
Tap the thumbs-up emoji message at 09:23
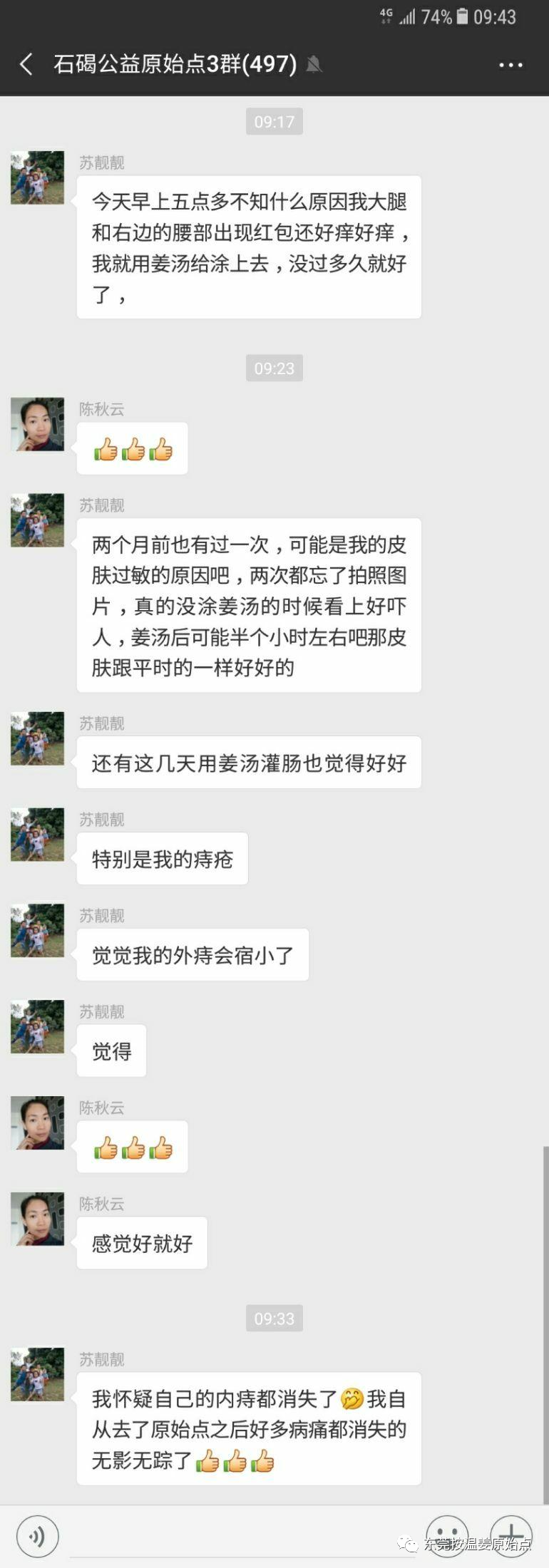click(x=132, y=448)
